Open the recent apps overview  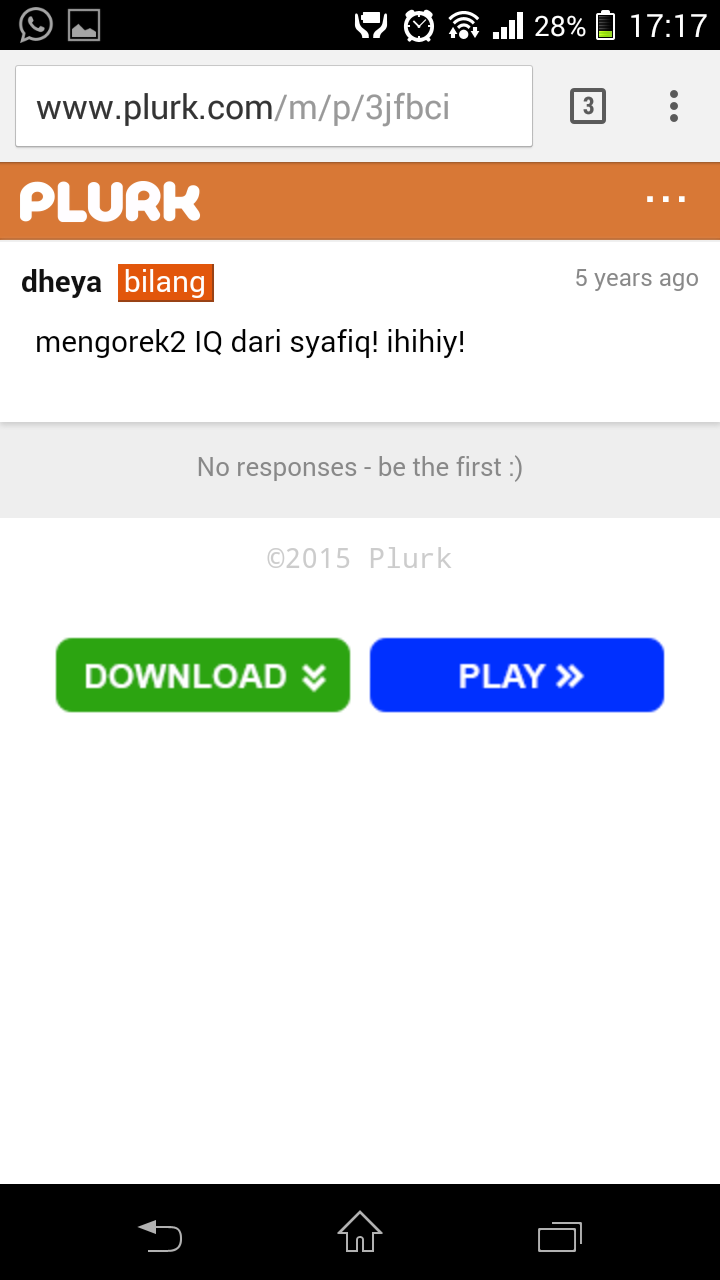click(x=560, y=1236)
